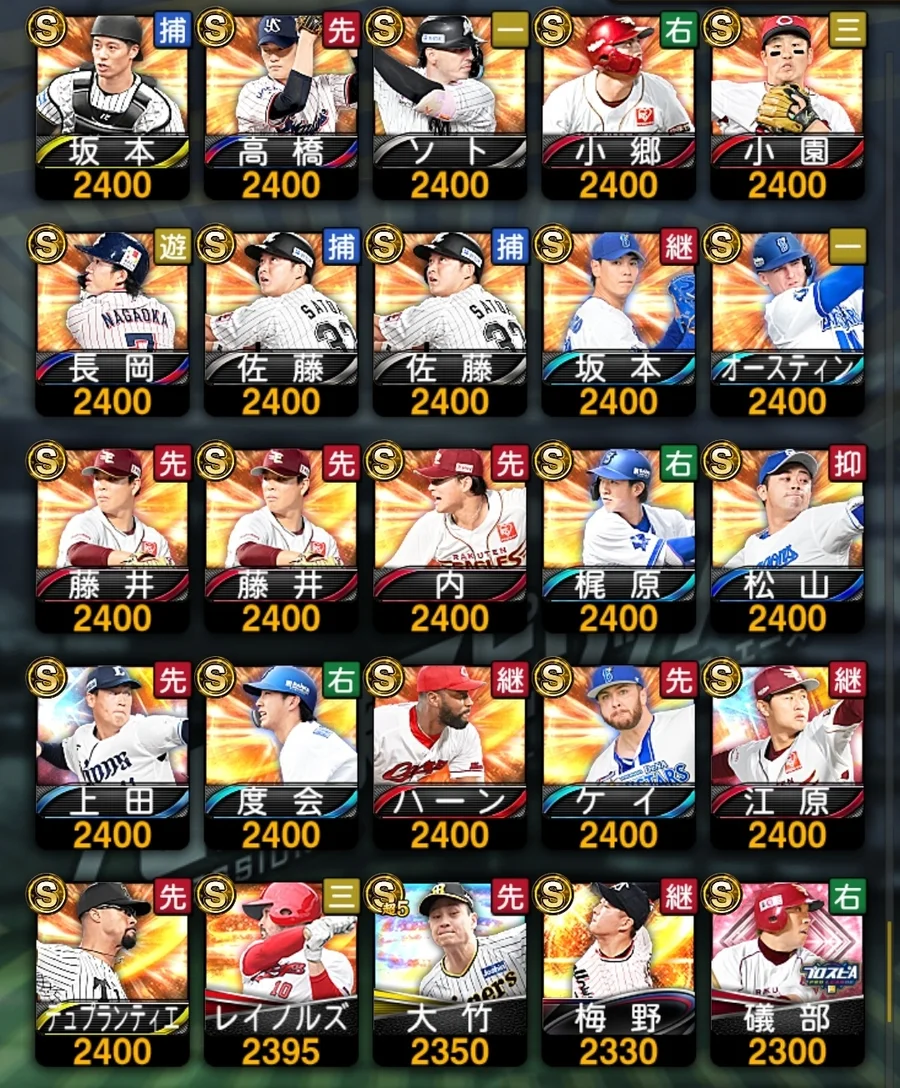Select the レイノルズ card rated 2395
The image size is (900, 1088).
(281, 970)
